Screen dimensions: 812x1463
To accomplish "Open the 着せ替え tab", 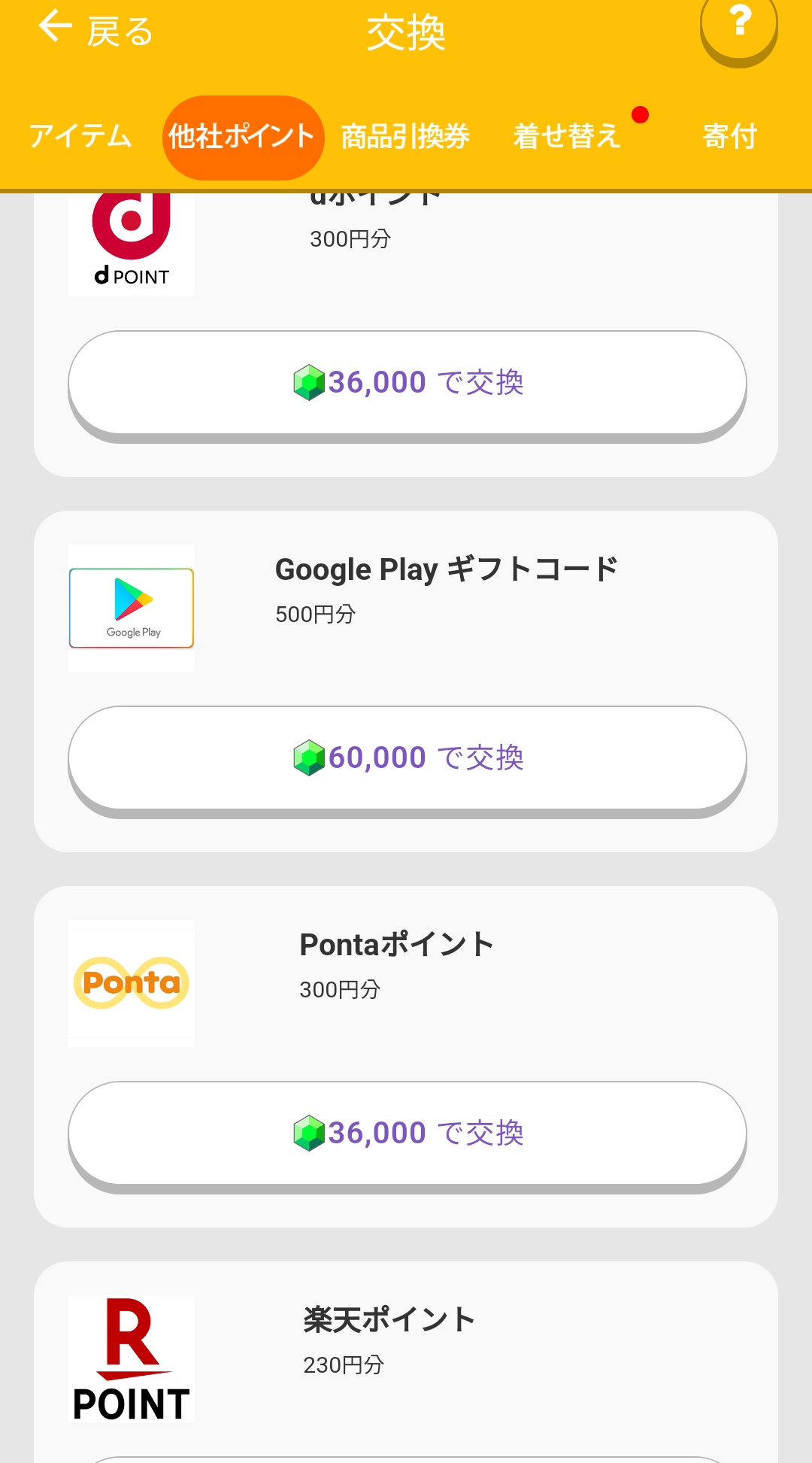I will (x=568, y=137).
